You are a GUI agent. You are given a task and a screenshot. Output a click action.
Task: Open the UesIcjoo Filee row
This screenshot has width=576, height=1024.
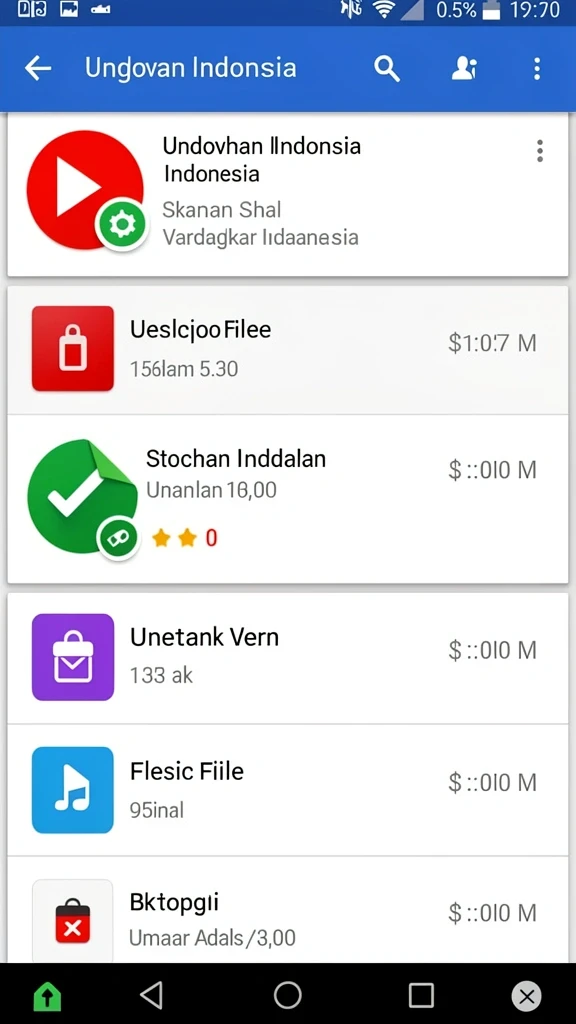287,349
